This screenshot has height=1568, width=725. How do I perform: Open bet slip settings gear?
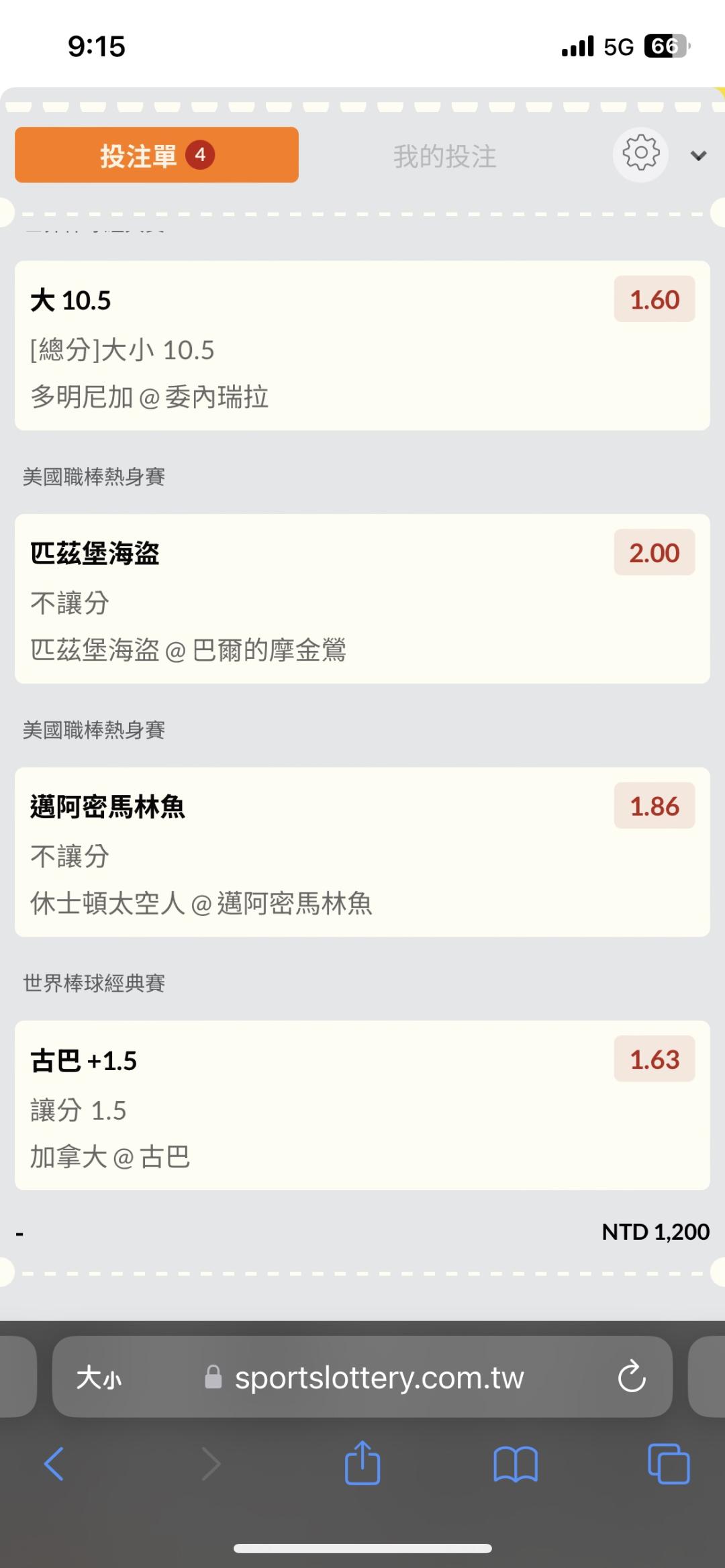(640, 154)
